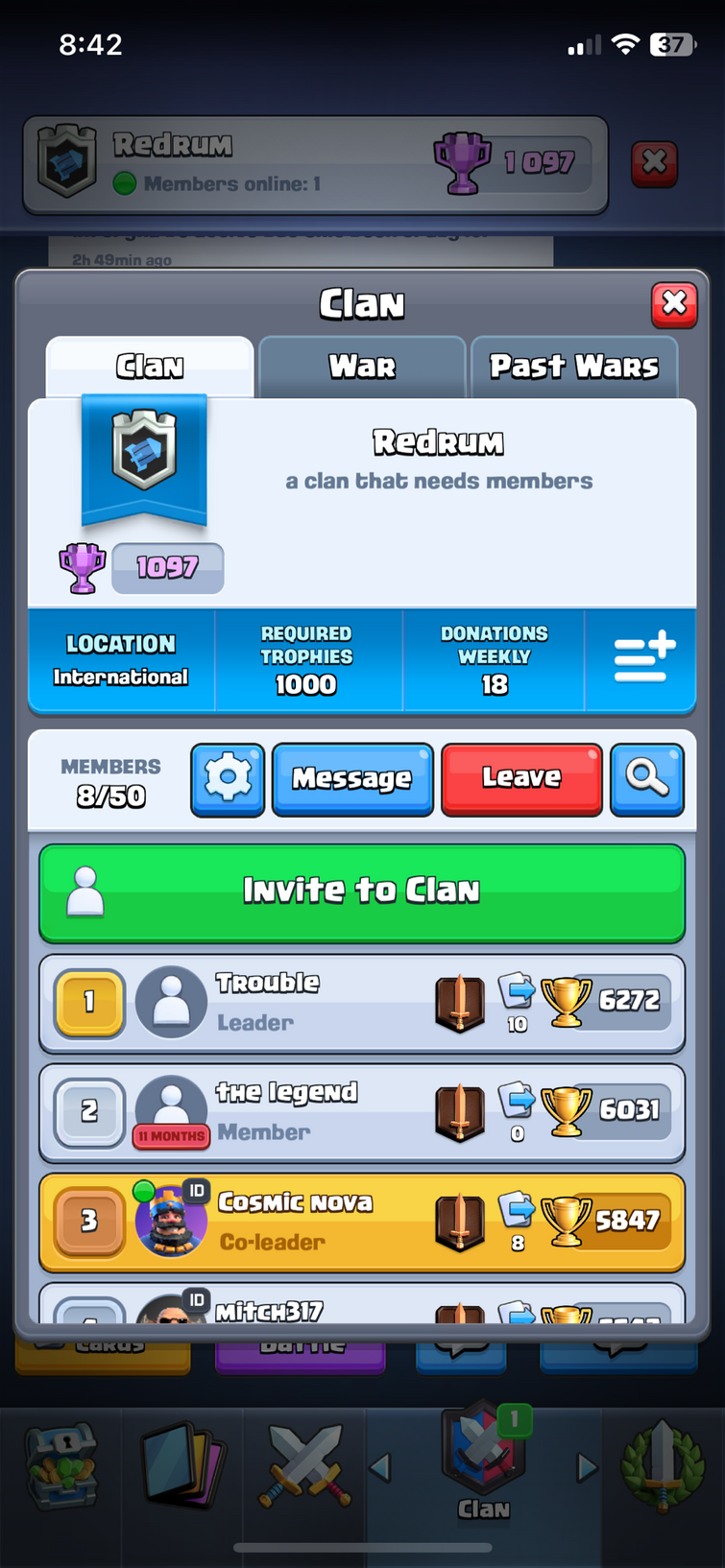Open the Cards collection tab
725x1568 pixels.
[x=182, y=1465]
